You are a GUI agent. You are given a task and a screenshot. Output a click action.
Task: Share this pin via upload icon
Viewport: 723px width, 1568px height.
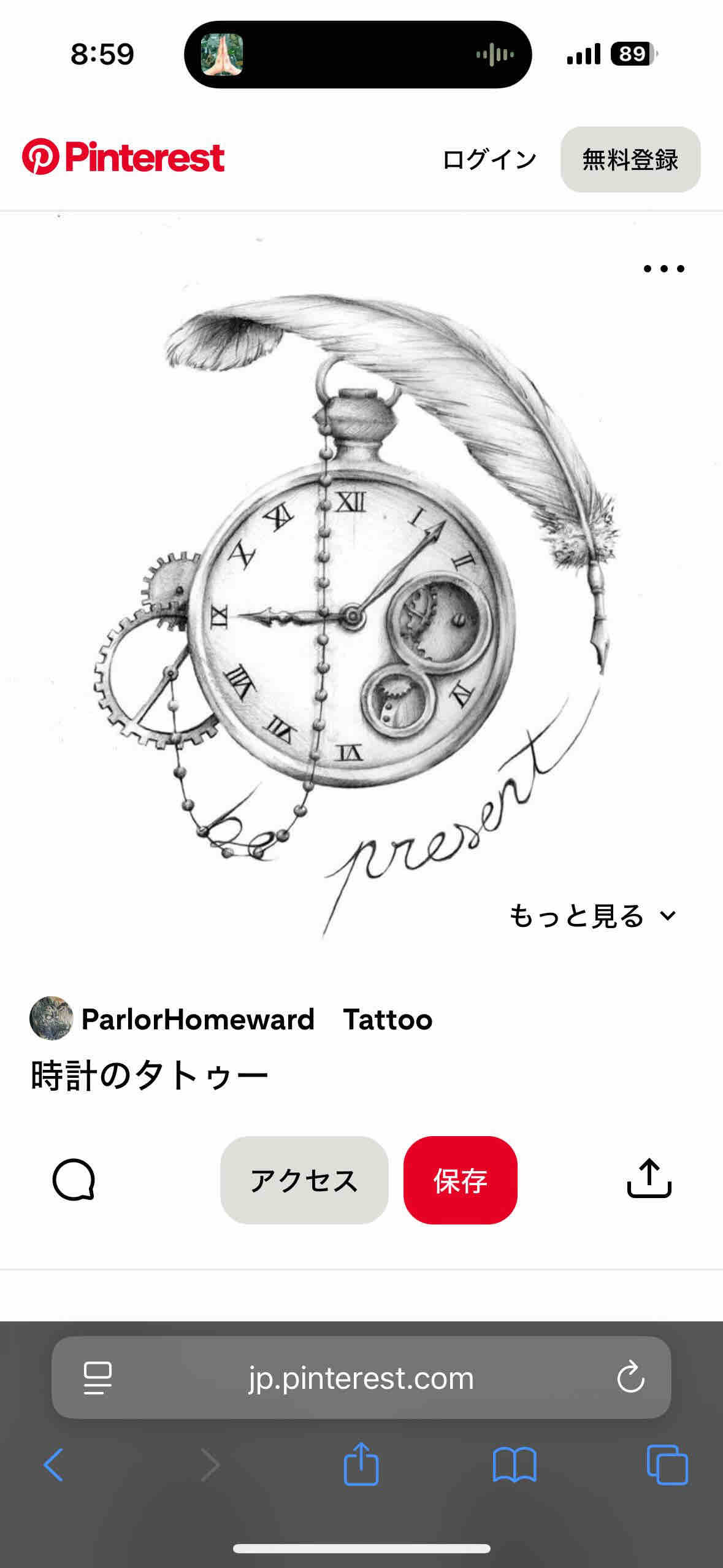coord(649,1179)
